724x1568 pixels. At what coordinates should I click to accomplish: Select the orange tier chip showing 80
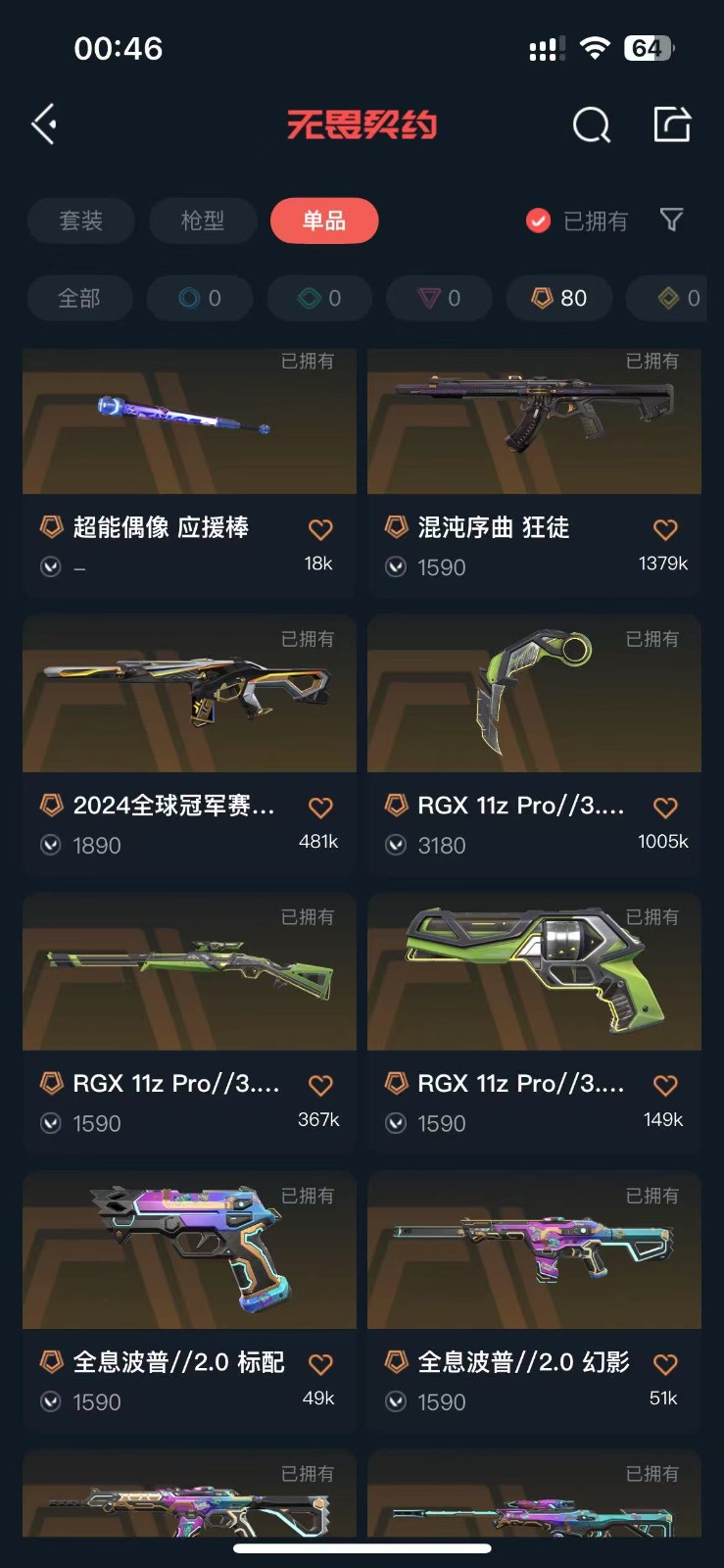point(559,298)
